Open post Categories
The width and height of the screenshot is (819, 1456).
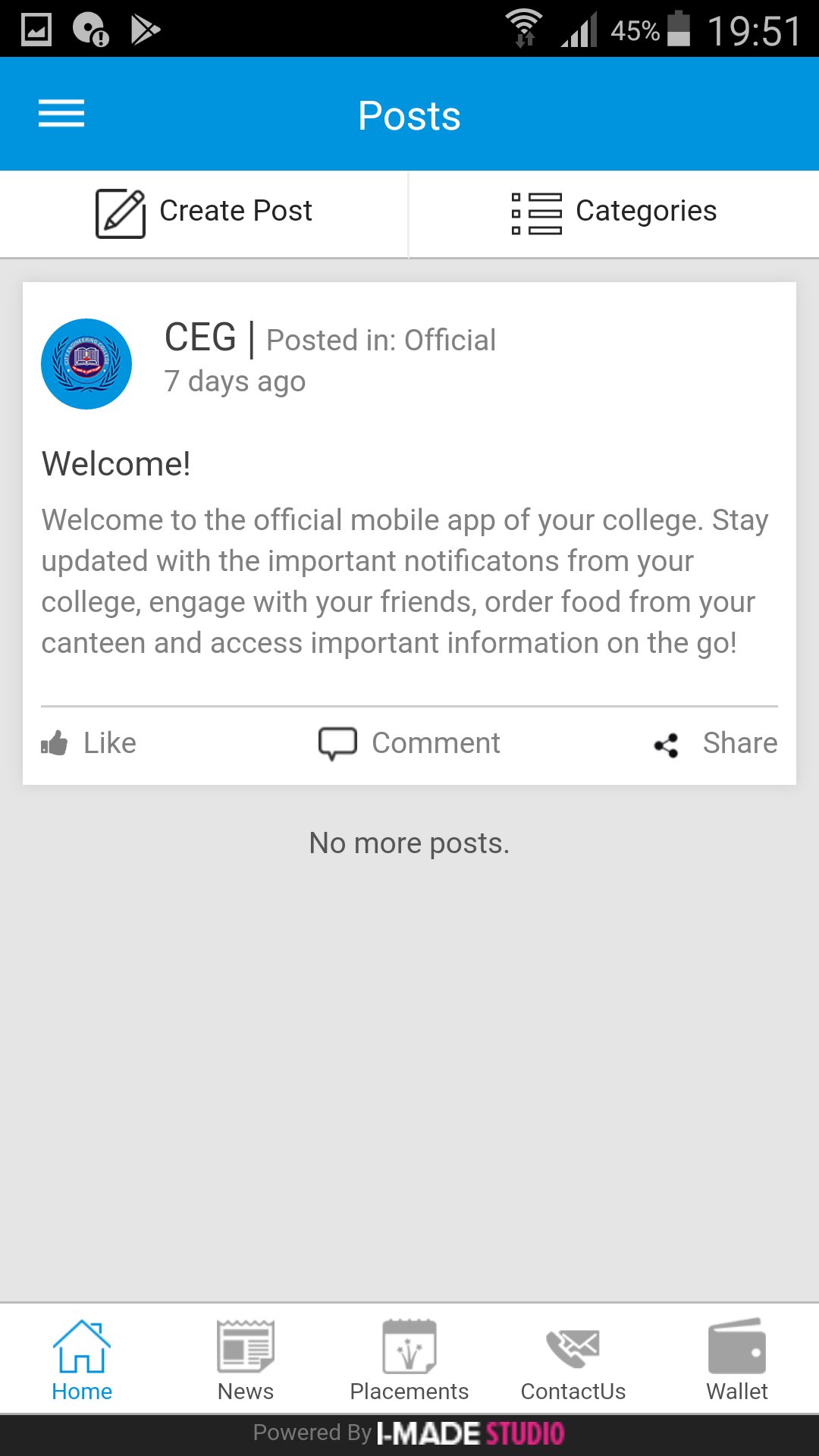tap(614, 213)
